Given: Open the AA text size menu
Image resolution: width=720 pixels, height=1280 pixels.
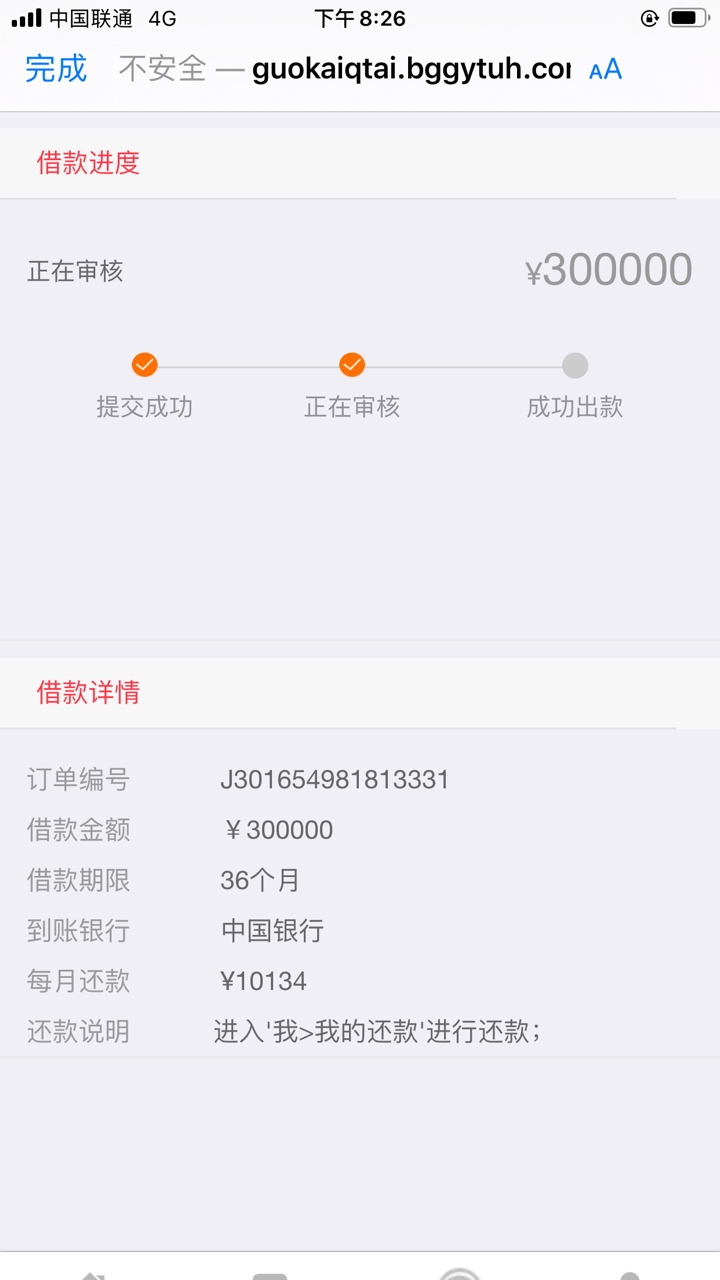Looking at the screenshot, I should click(x=606, y=69).
